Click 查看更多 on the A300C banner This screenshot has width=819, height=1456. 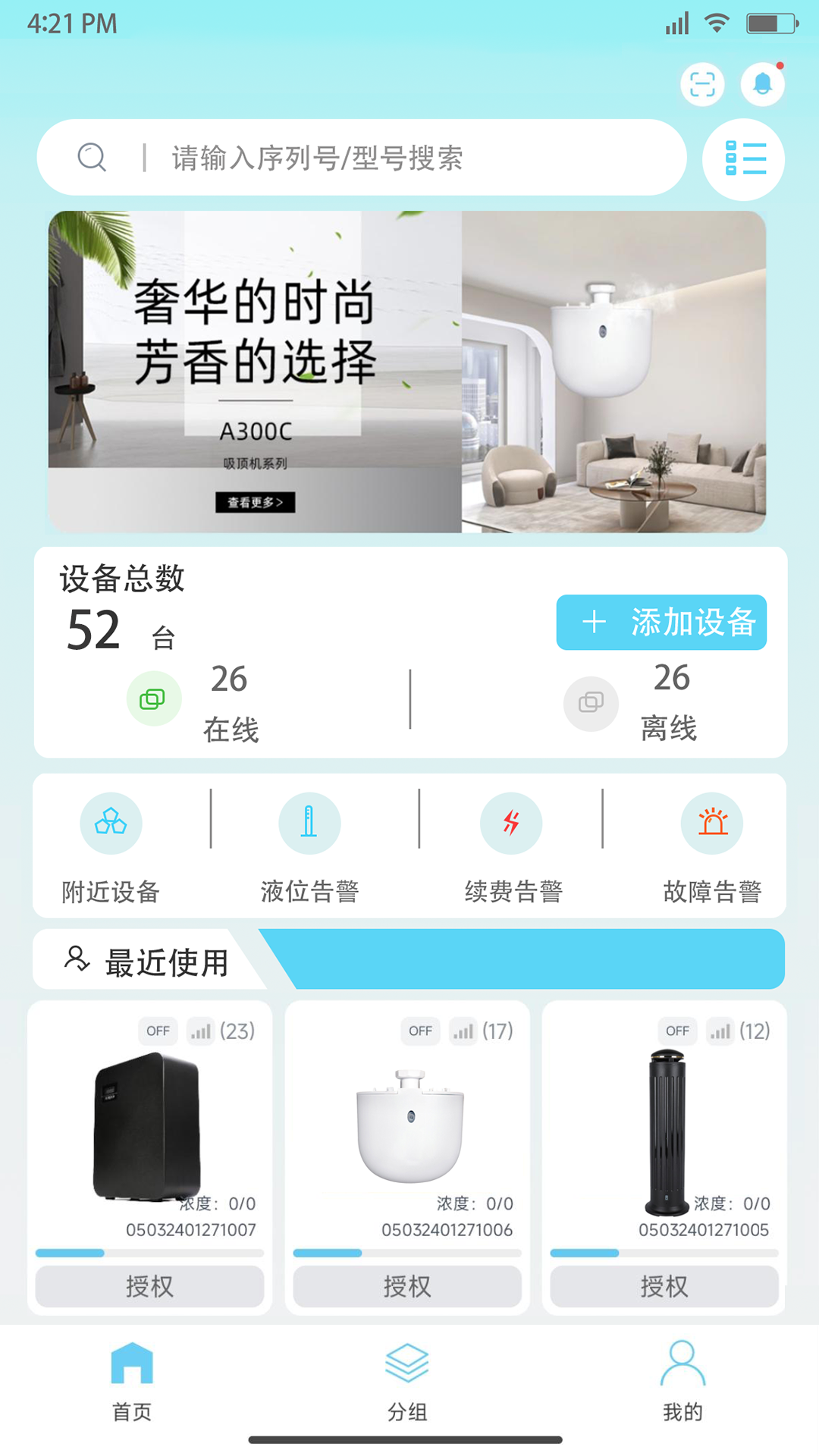[x=256, y=501]
